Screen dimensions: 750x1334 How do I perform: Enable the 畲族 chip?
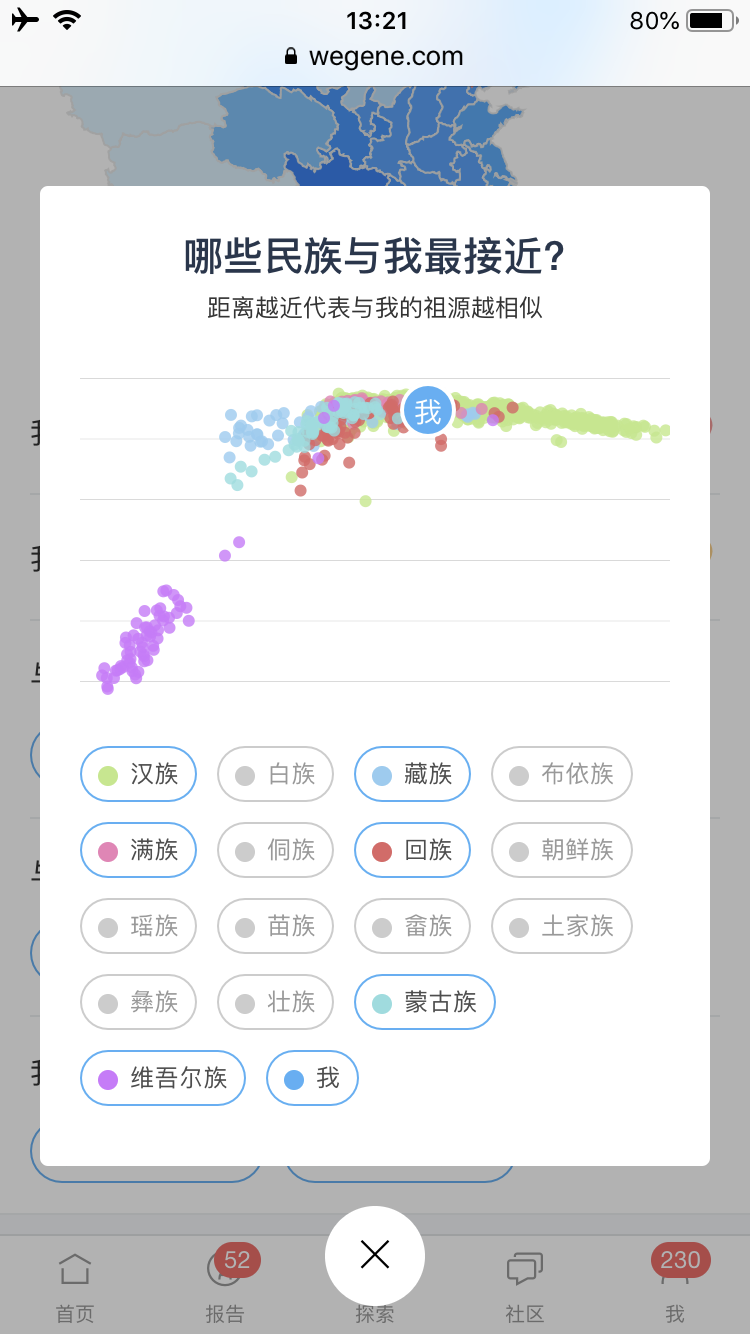click(x=412, y=926)
